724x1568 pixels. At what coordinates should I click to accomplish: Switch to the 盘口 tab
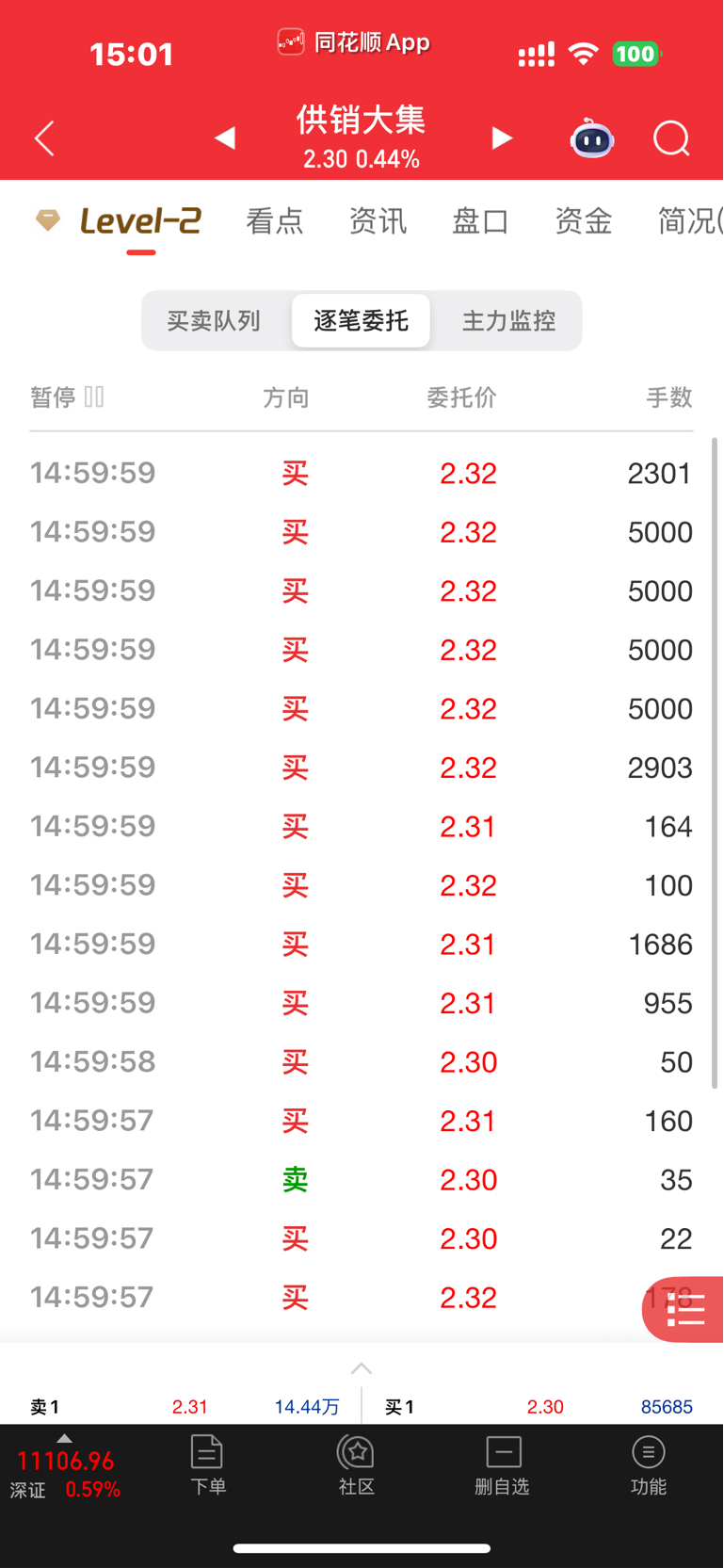click(480, 221)
